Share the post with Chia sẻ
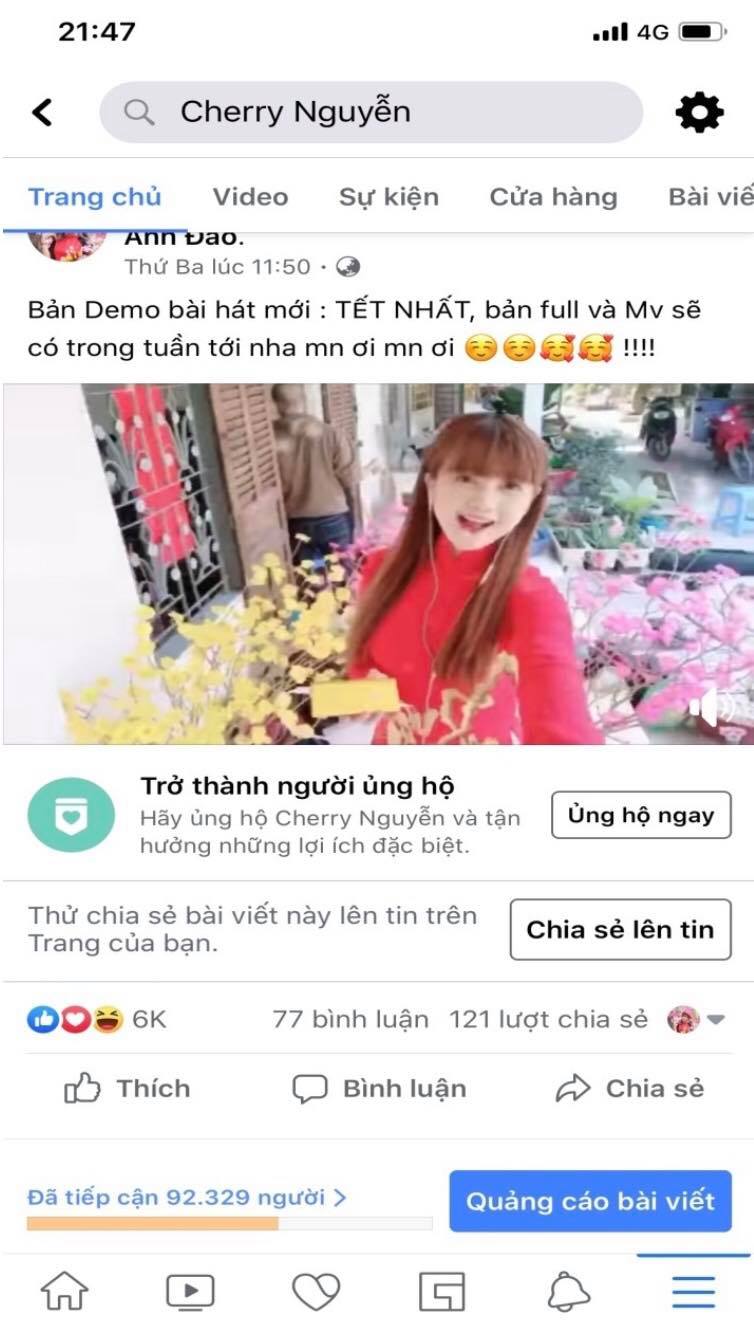 [630, 1088]
